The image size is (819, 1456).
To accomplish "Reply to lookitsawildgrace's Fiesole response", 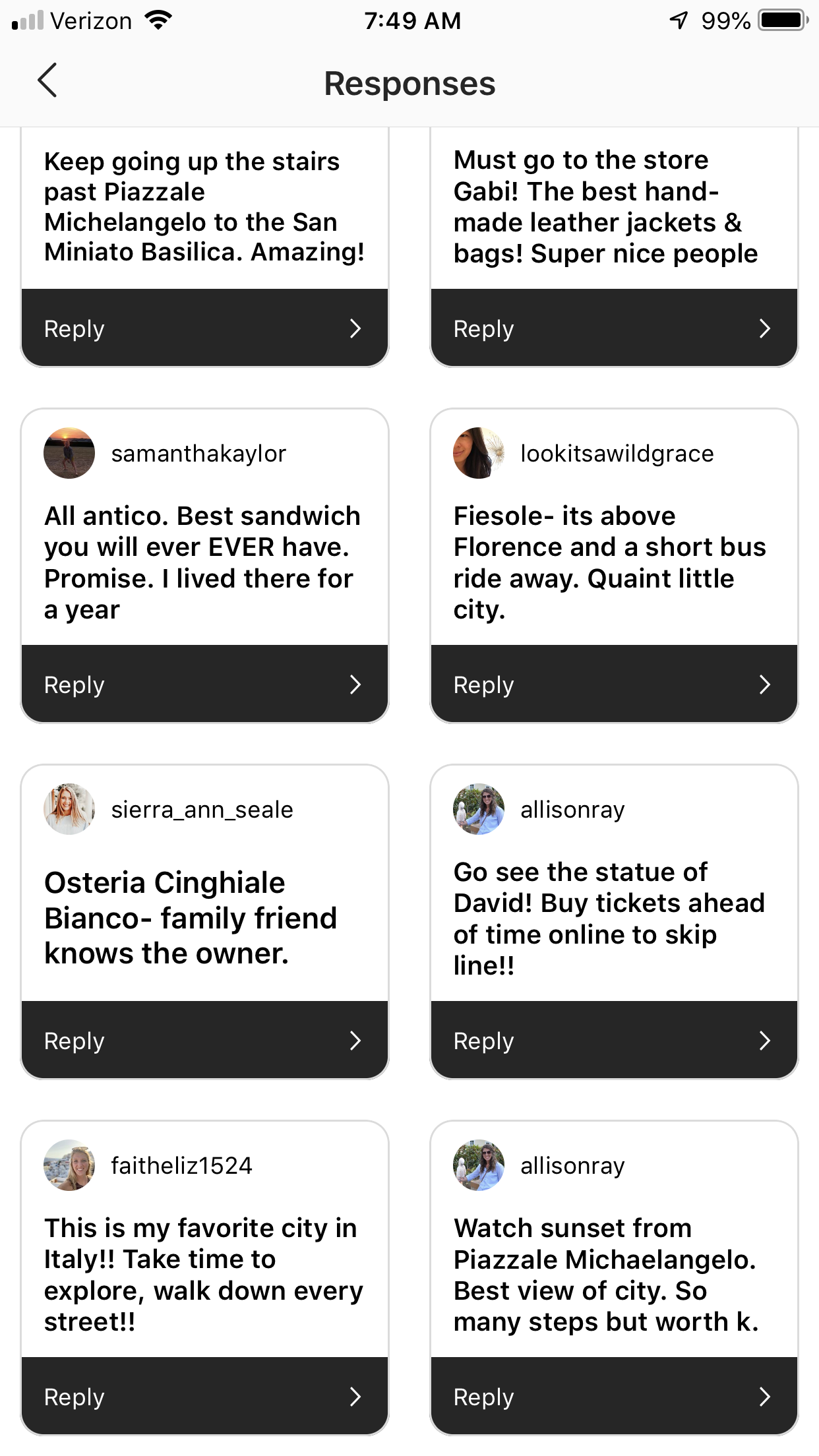I will pos(614,684).
